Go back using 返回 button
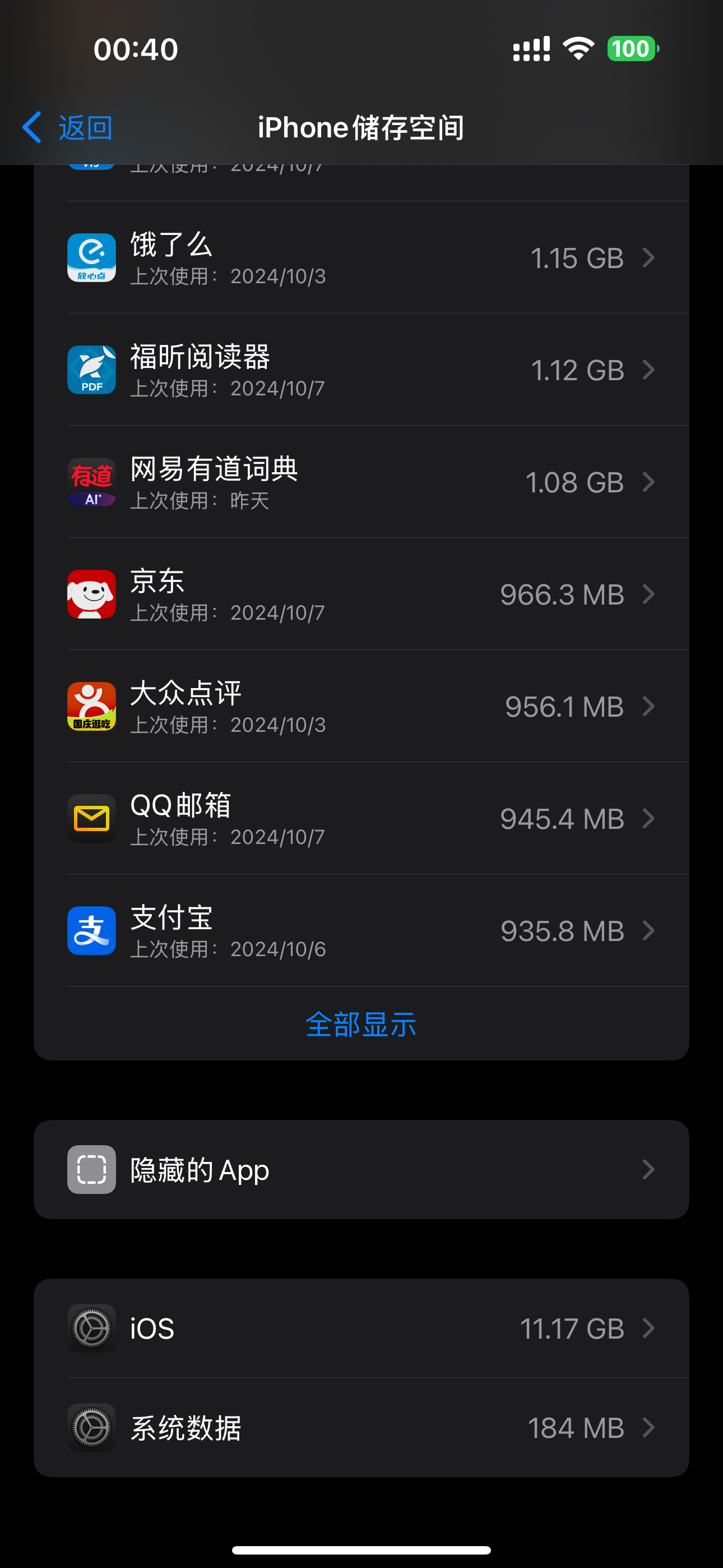Viewport: 723px width, 1568px height. point(68,128)
